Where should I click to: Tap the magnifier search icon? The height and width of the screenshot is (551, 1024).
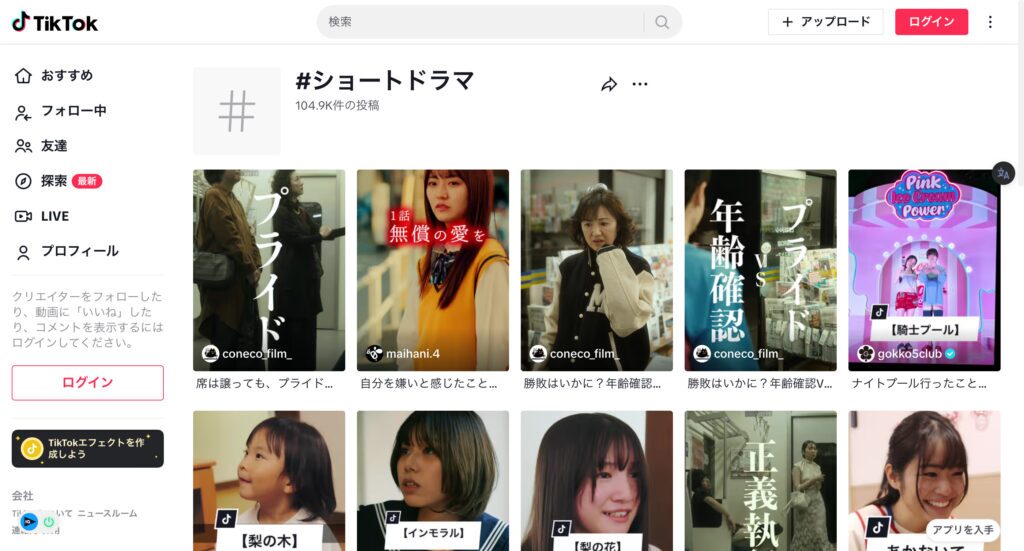pyautogui.click(x=662, y=22)
